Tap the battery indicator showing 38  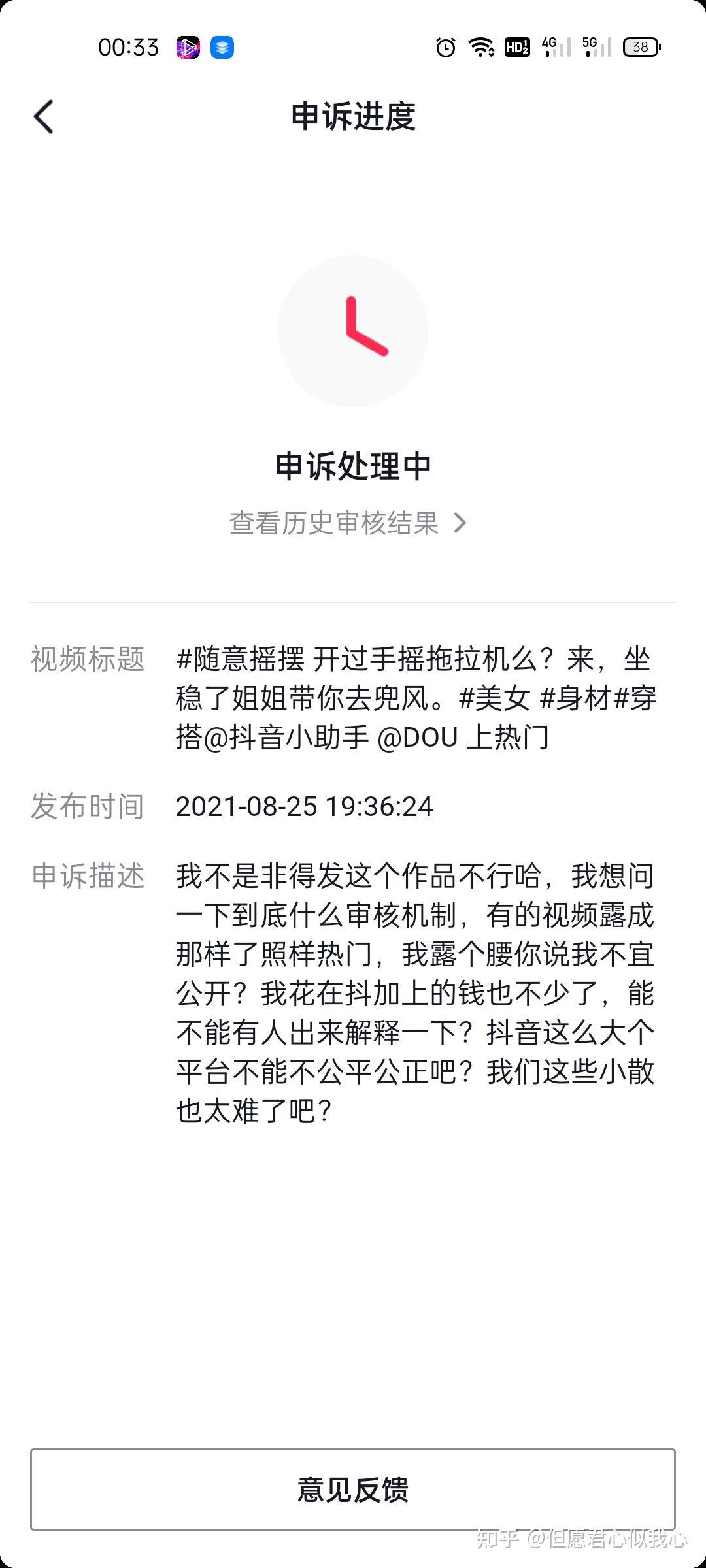[x=639, y=47]
